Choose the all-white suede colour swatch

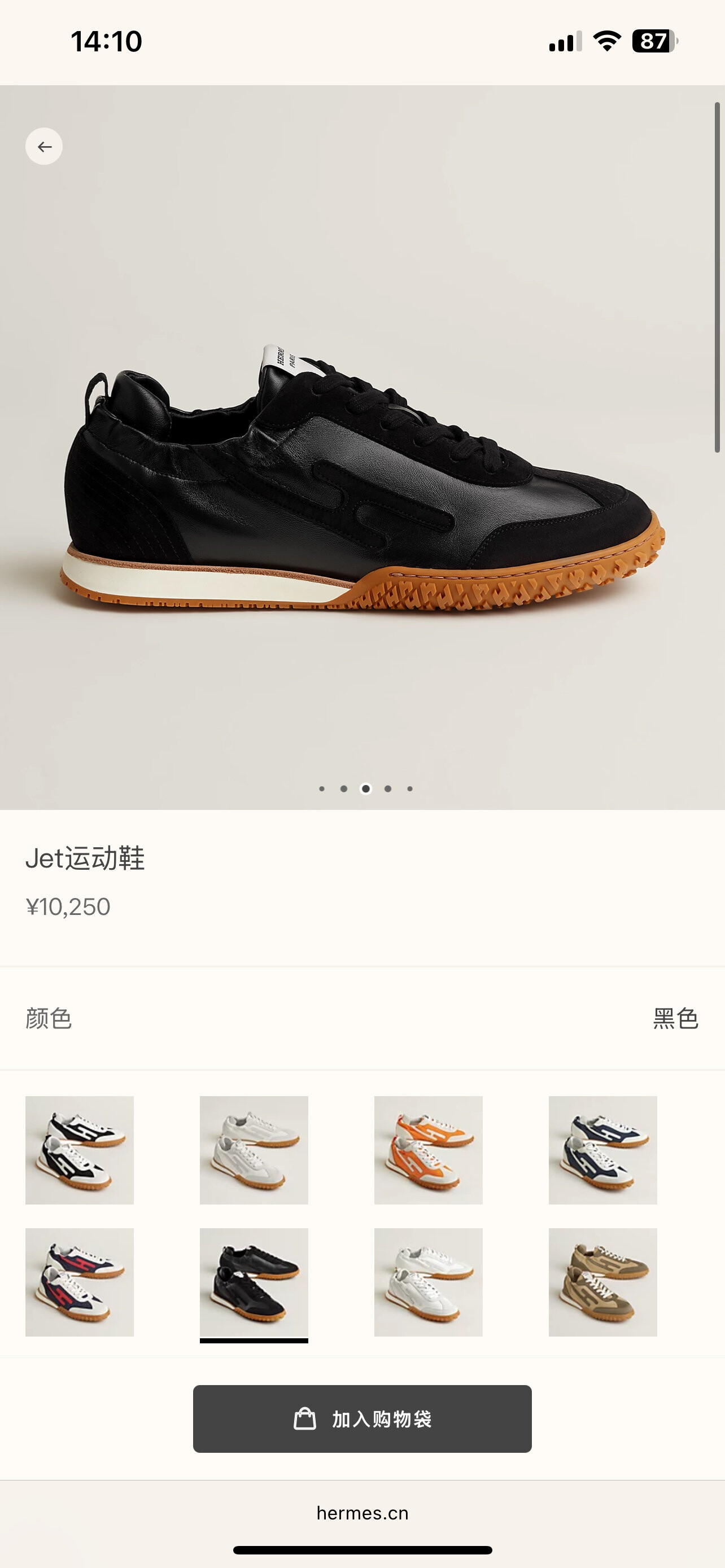(x=254, y=1150)
